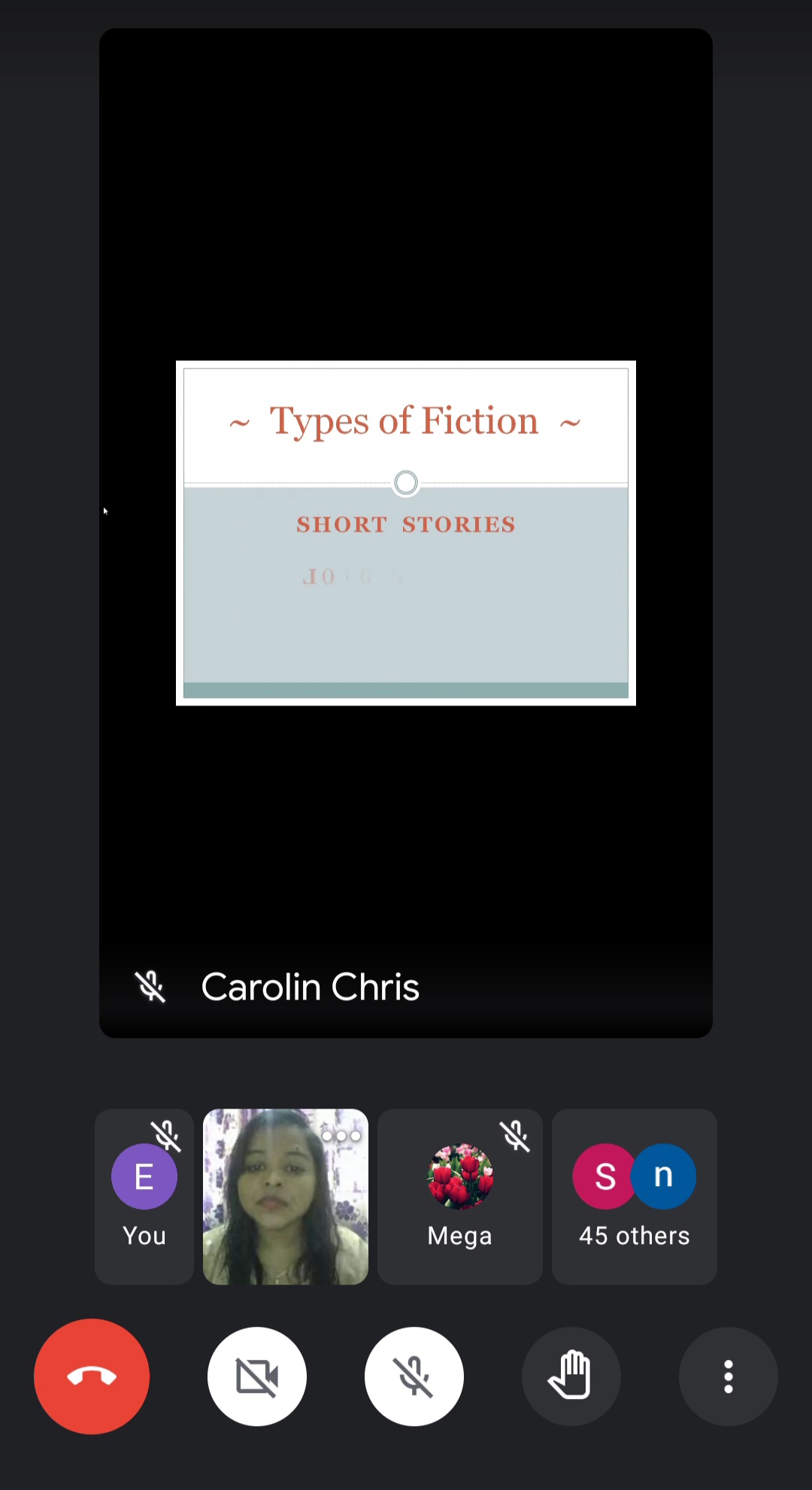Select your own 'You' participant tile
812x1490 pixels.
coord(144,1197)
